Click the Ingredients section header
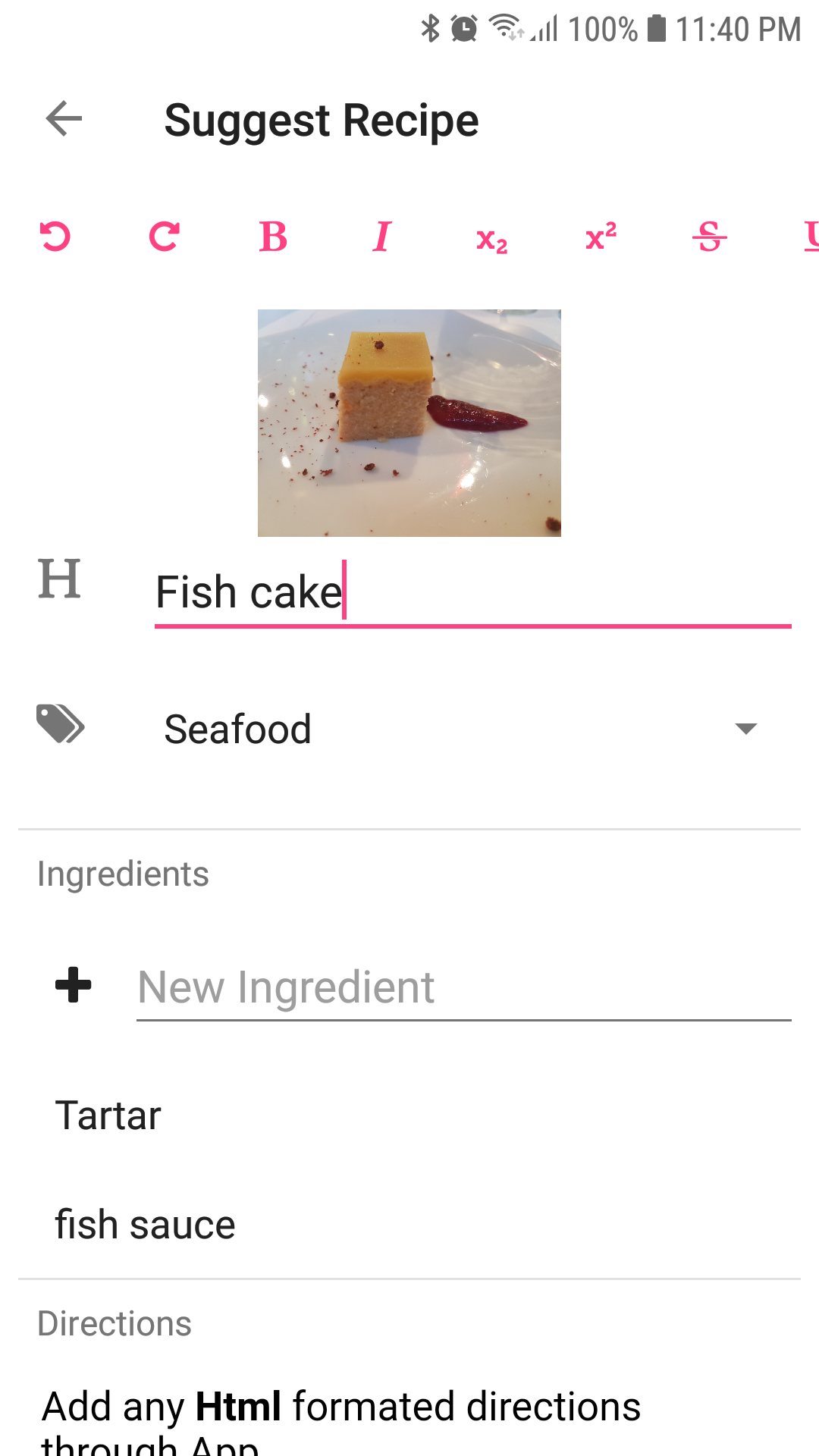This screenshot has width=819, height=1456. point(123,874)
